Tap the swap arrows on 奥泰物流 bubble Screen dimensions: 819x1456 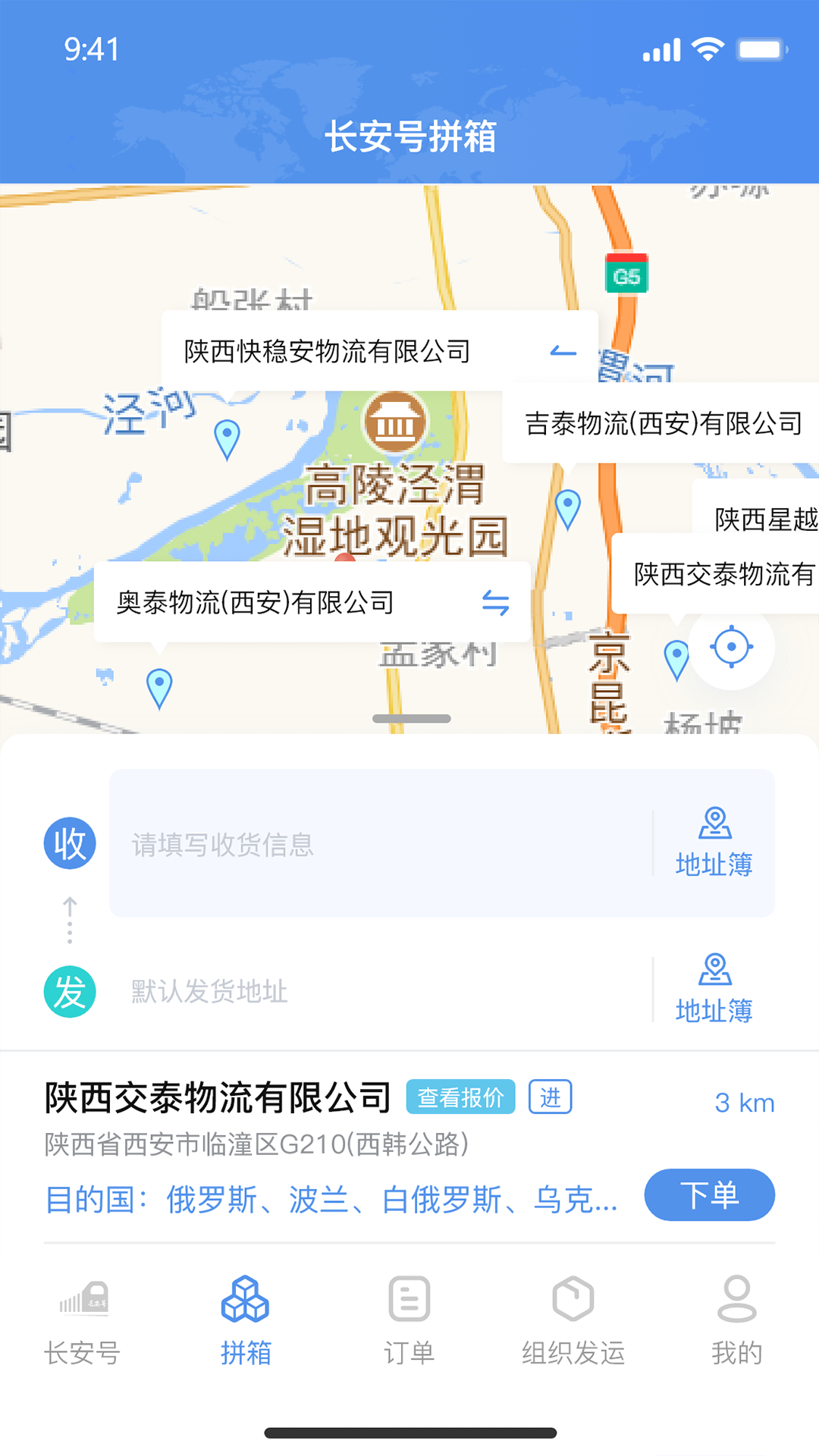[497, 603]
